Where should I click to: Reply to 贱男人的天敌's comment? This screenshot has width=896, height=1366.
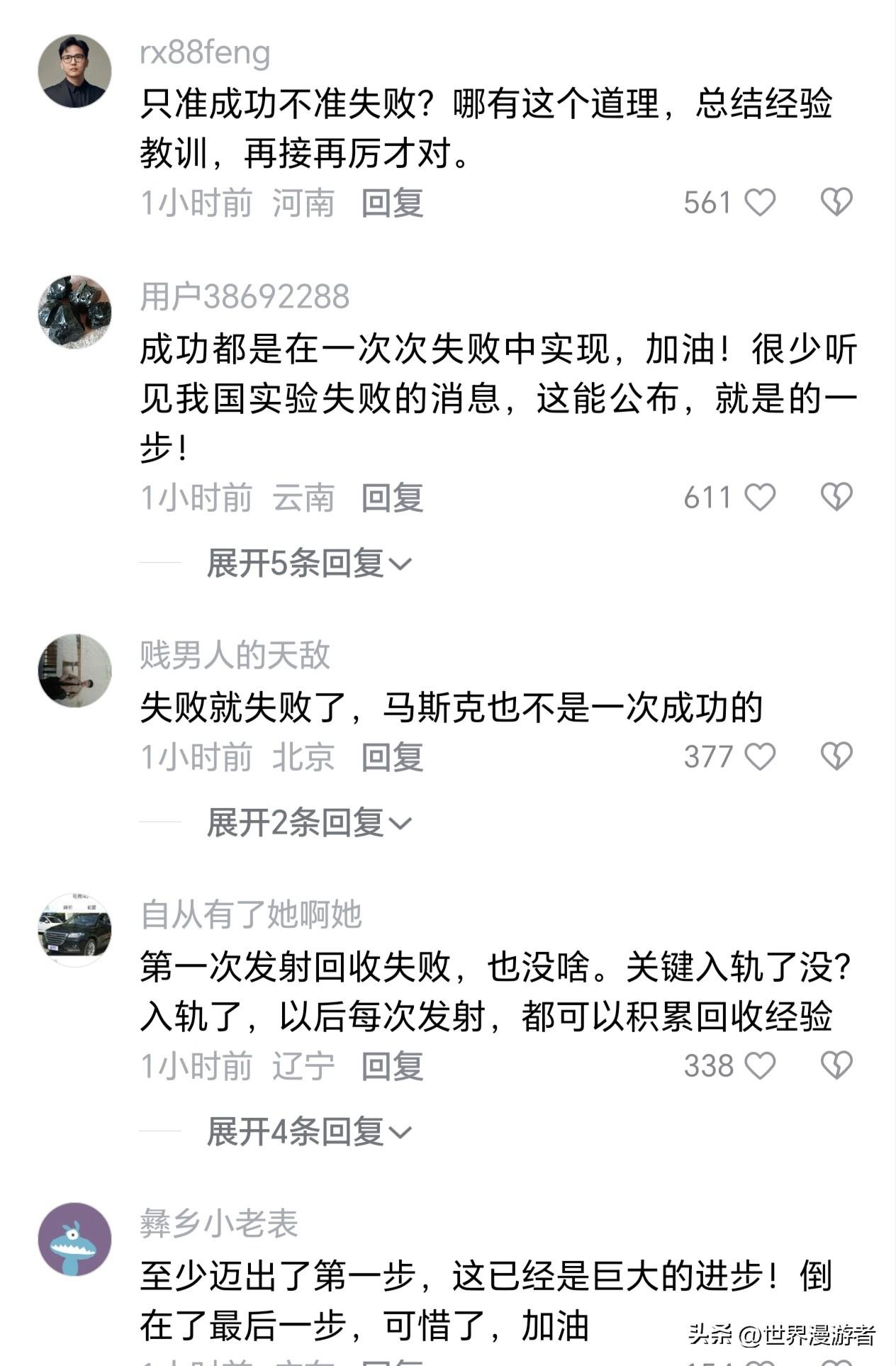[x=391, y=756]
